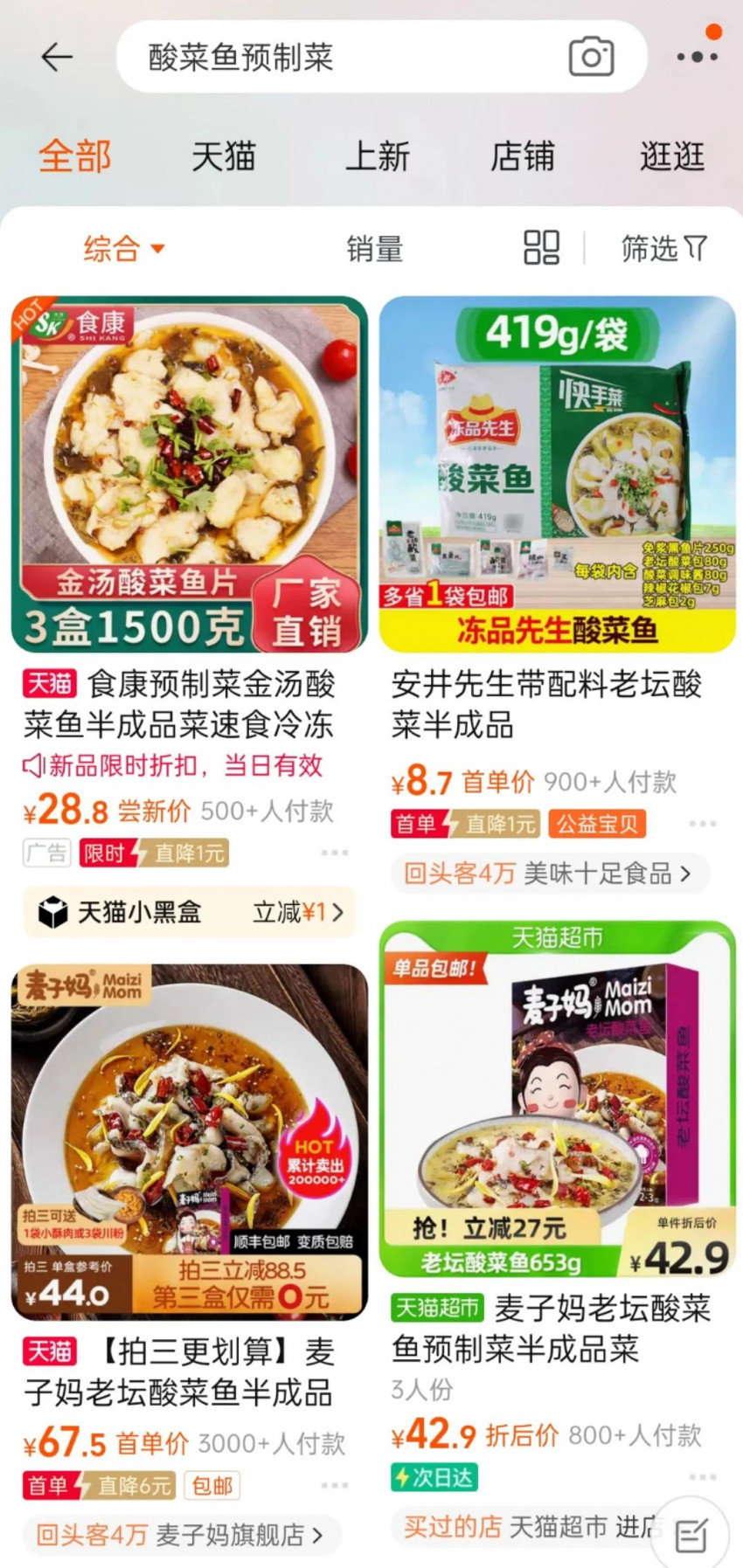Image resolution: width=743 pixels, height=1568 pixels.
Task: Switch to grid layout view icon
Action: [540, 249]
